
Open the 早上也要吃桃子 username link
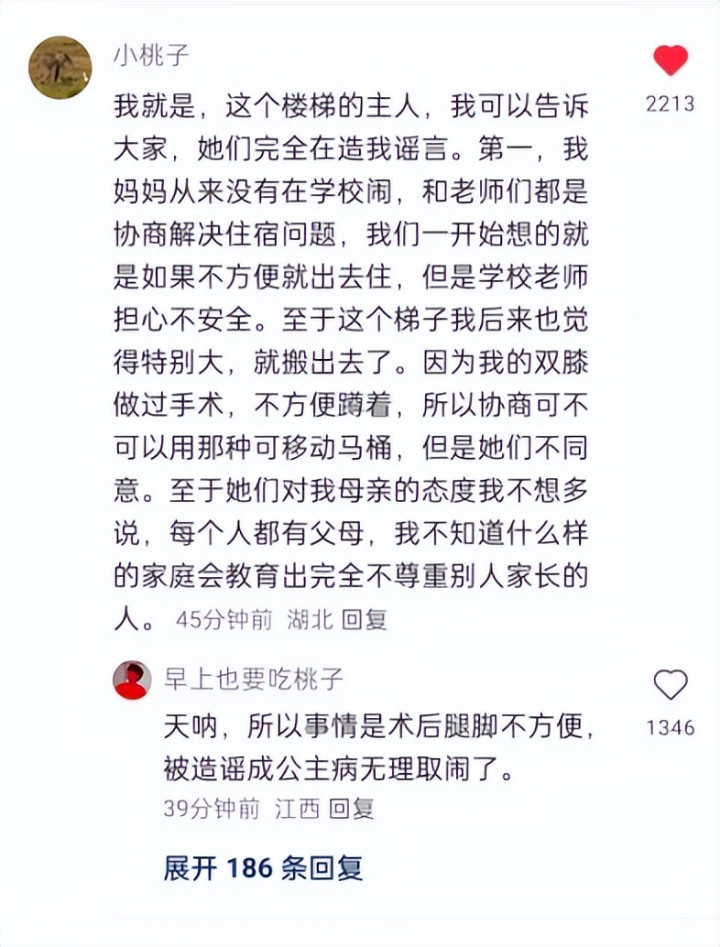[254, 679]
